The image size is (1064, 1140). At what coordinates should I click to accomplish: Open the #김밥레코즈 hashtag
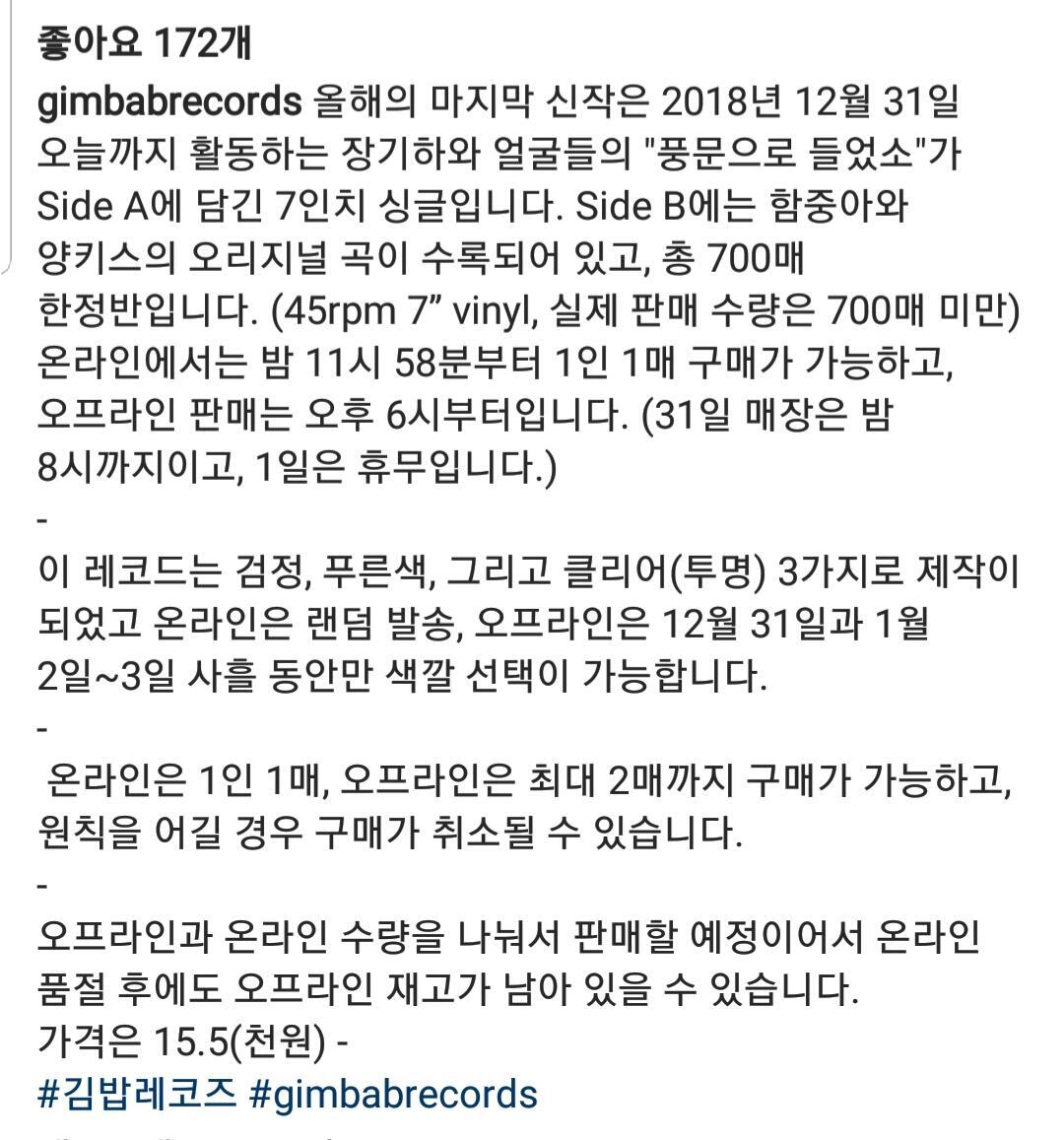coord(137,1095)
